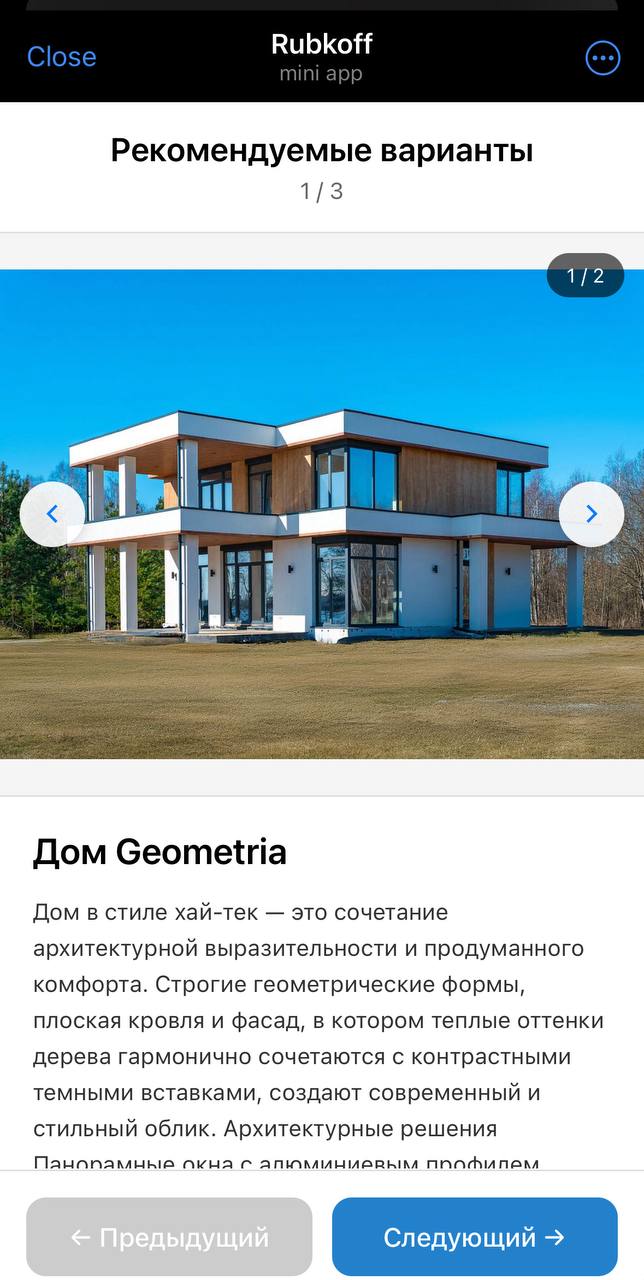Close the Rubkoff mini app
The height and width of the screenshot is (1280, 644).
61,57
